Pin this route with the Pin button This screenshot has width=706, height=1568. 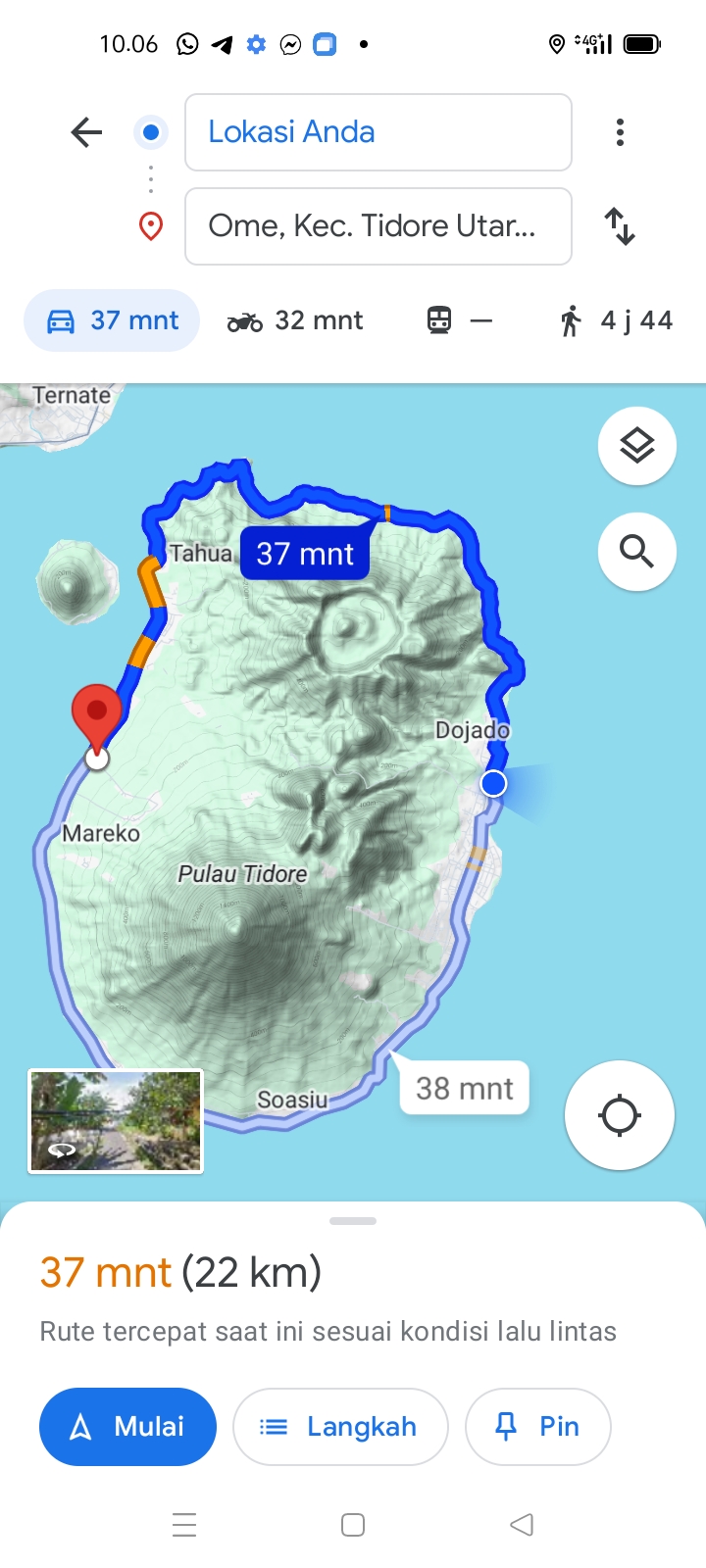coord(538,1427)
